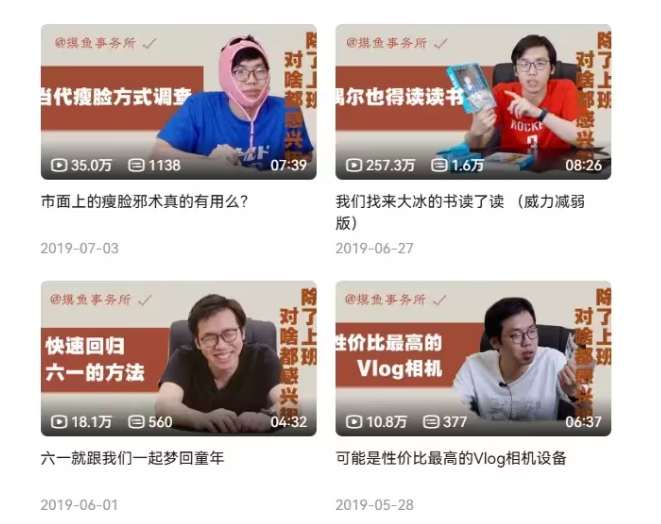Image resolution: width=661 pixels, height=524 pixels.
Task: Open the video 市面上的瘦脸邪术真的有用么?
Action: coord(178,102)
